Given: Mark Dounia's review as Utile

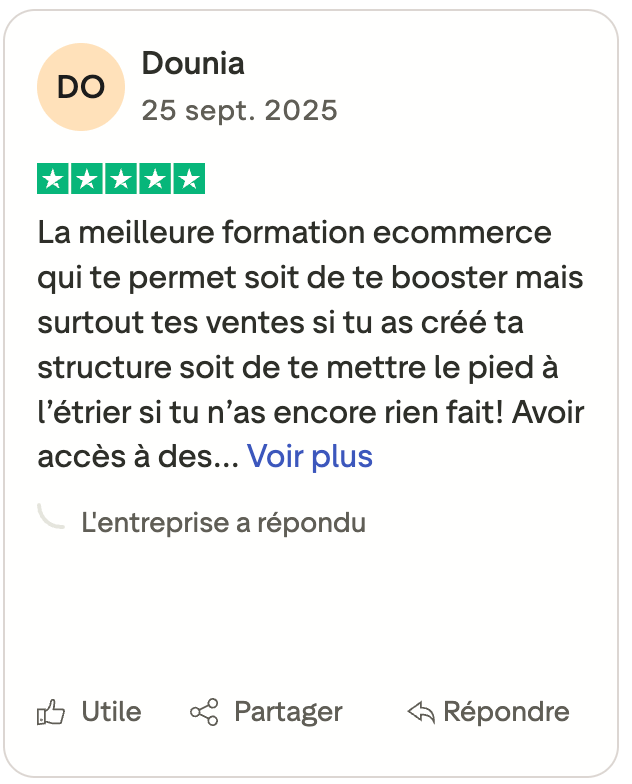Looking at the screenshot, I should 89,712.
